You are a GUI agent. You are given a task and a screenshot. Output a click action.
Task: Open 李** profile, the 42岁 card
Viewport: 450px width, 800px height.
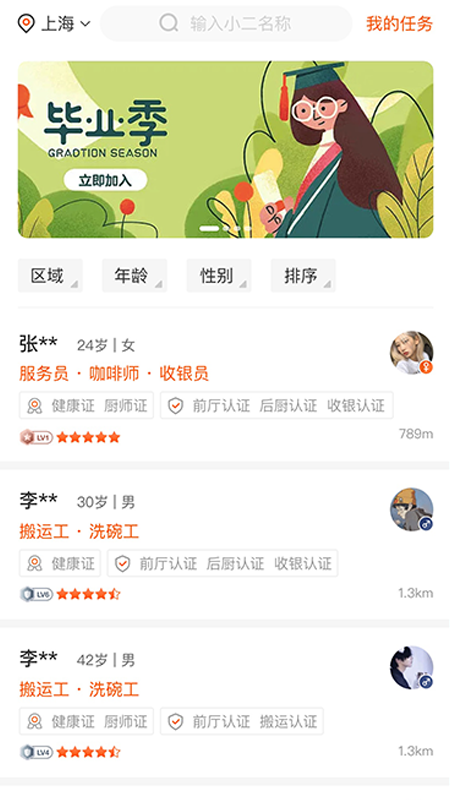coord(225,703)
